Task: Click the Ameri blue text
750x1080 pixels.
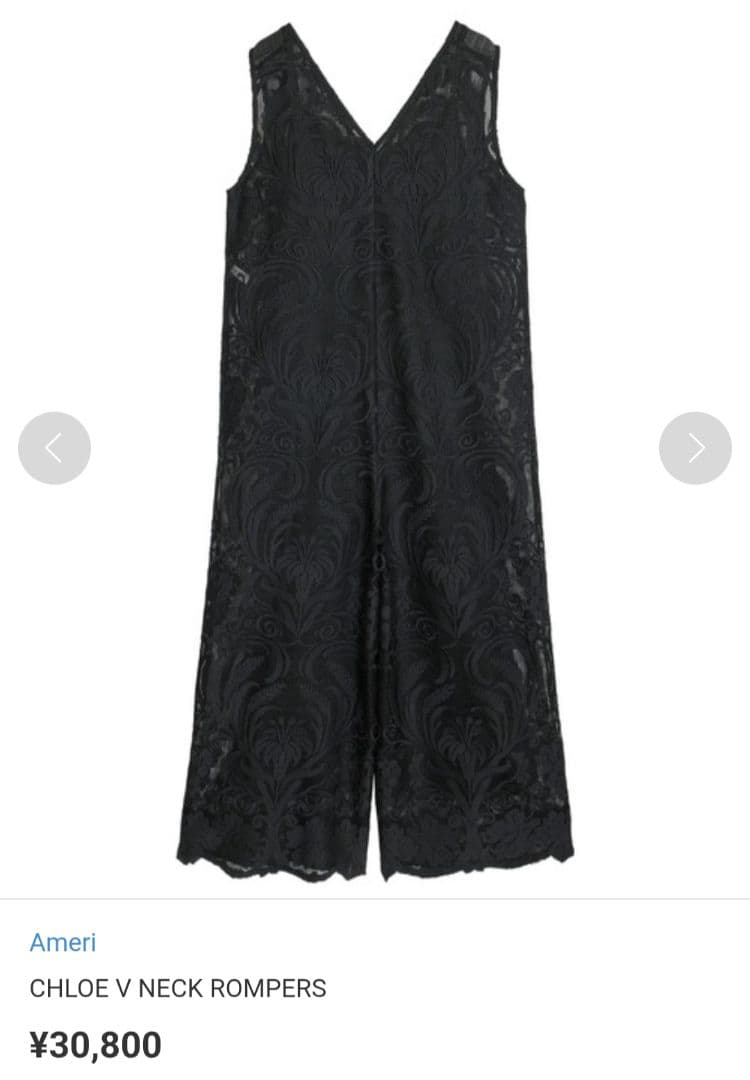Action: [62, 942]
